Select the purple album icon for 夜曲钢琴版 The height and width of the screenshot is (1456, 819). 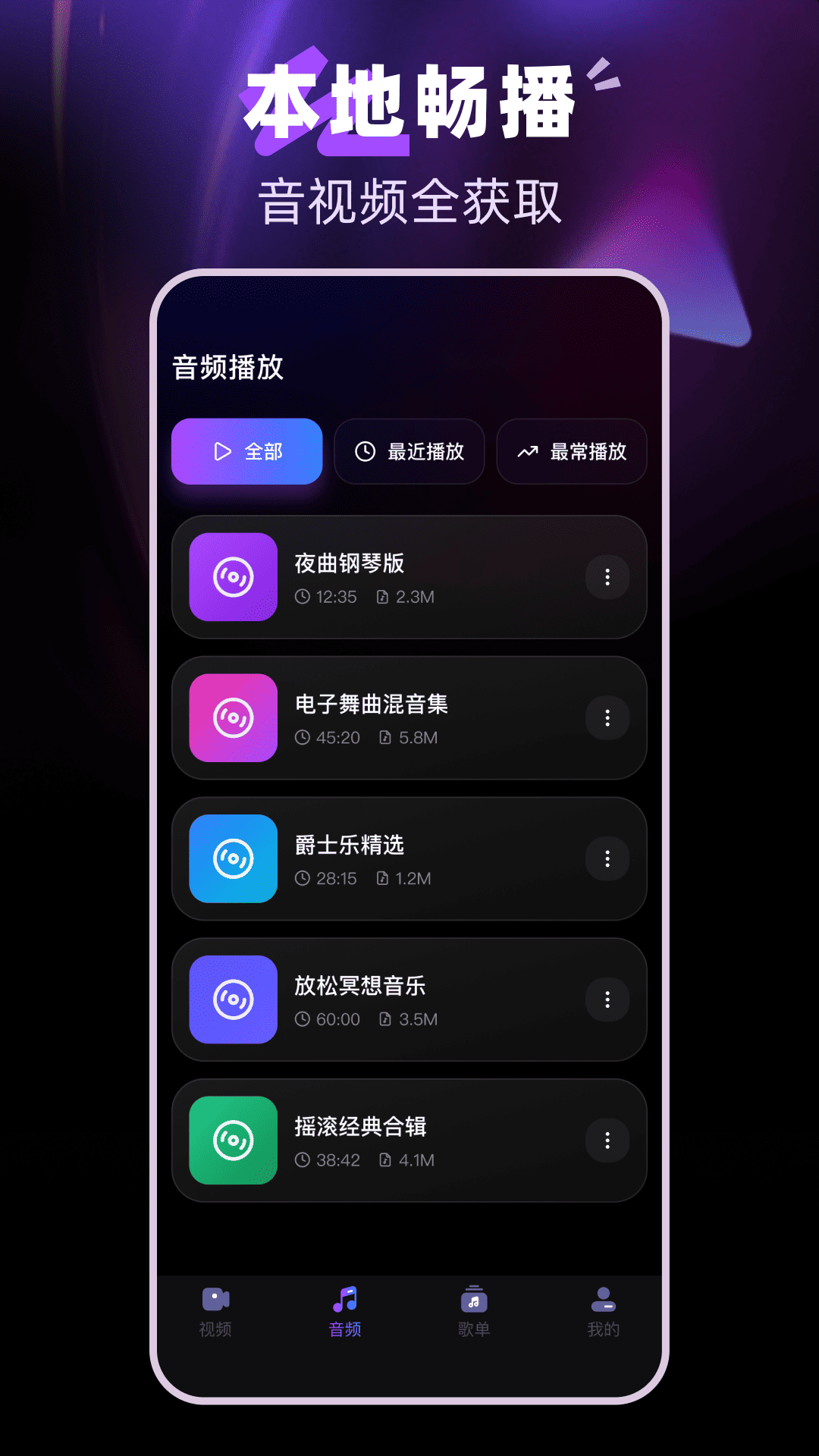pyautogui.click(x=232, y=577)
